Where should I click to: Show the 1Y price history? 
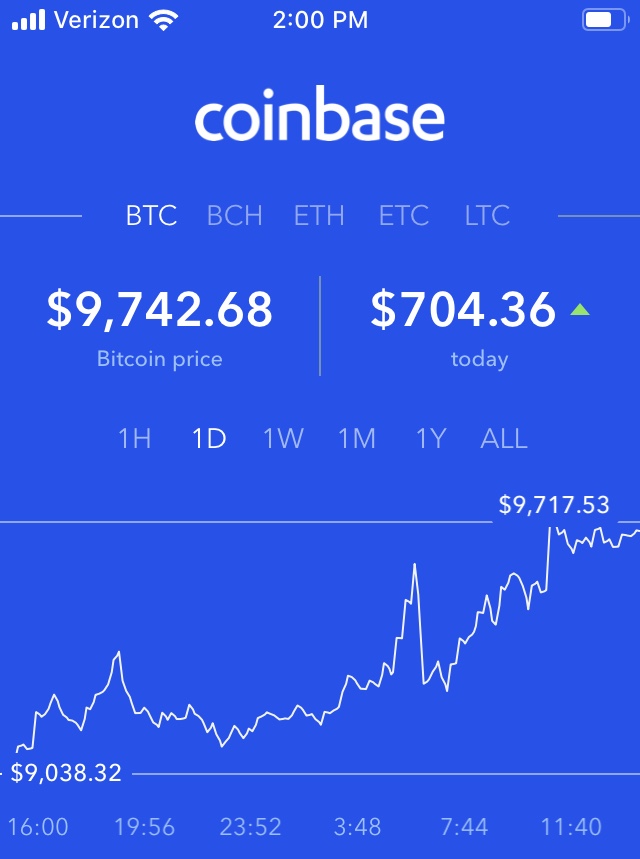tap(430, 439)
